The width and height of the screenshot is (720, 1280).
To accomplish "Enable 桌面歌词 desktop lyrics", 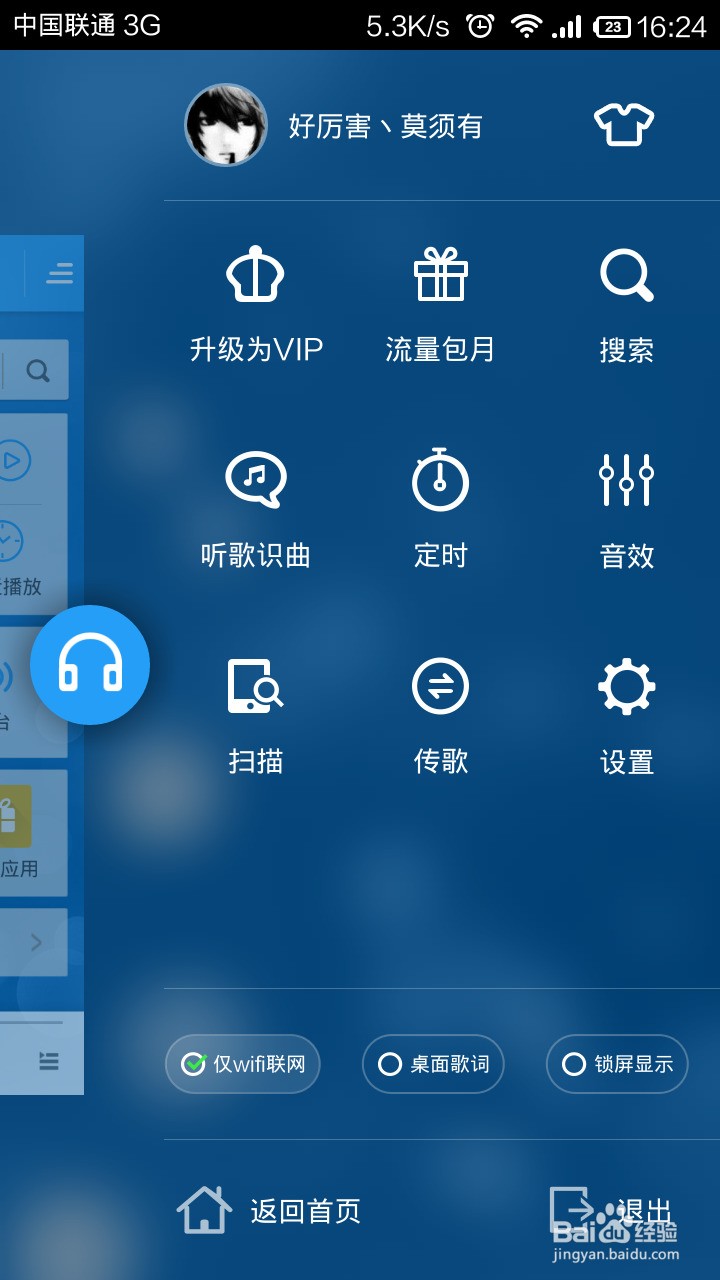I will (433, 1064).
